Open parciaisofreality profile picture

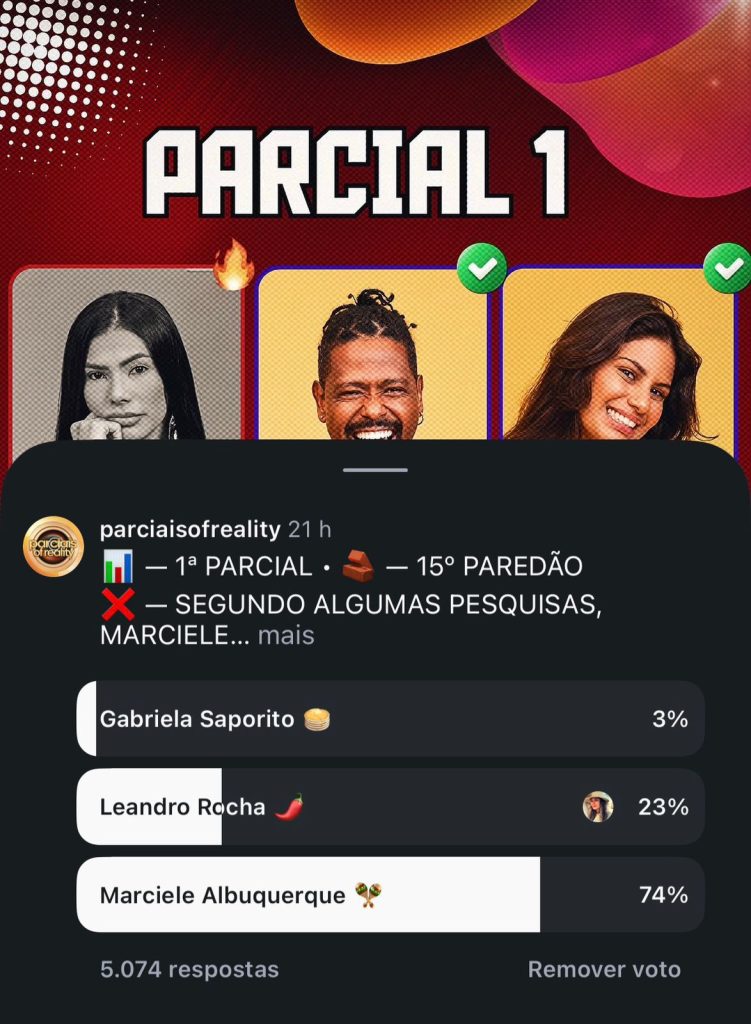53,546
